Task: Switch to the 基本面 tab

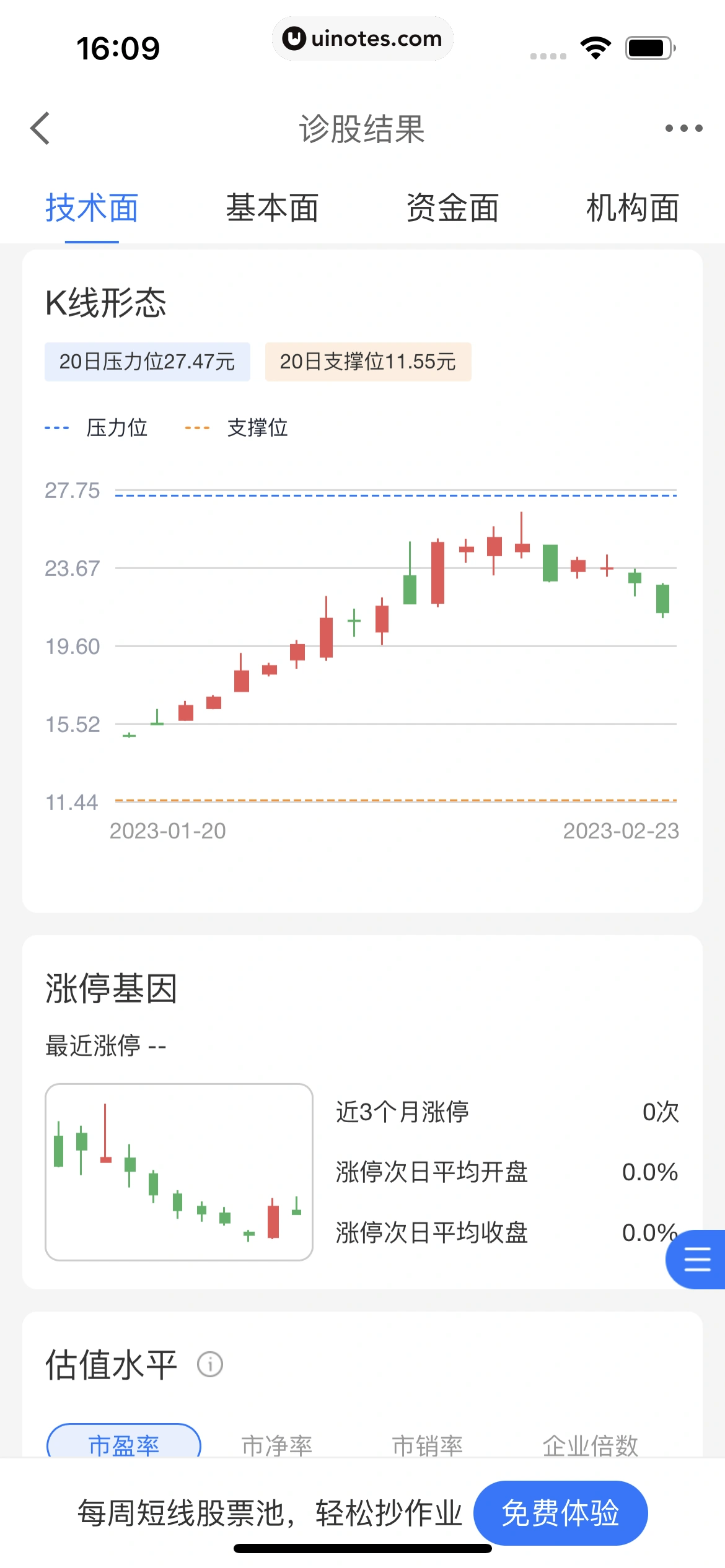Action: [272, 208]
